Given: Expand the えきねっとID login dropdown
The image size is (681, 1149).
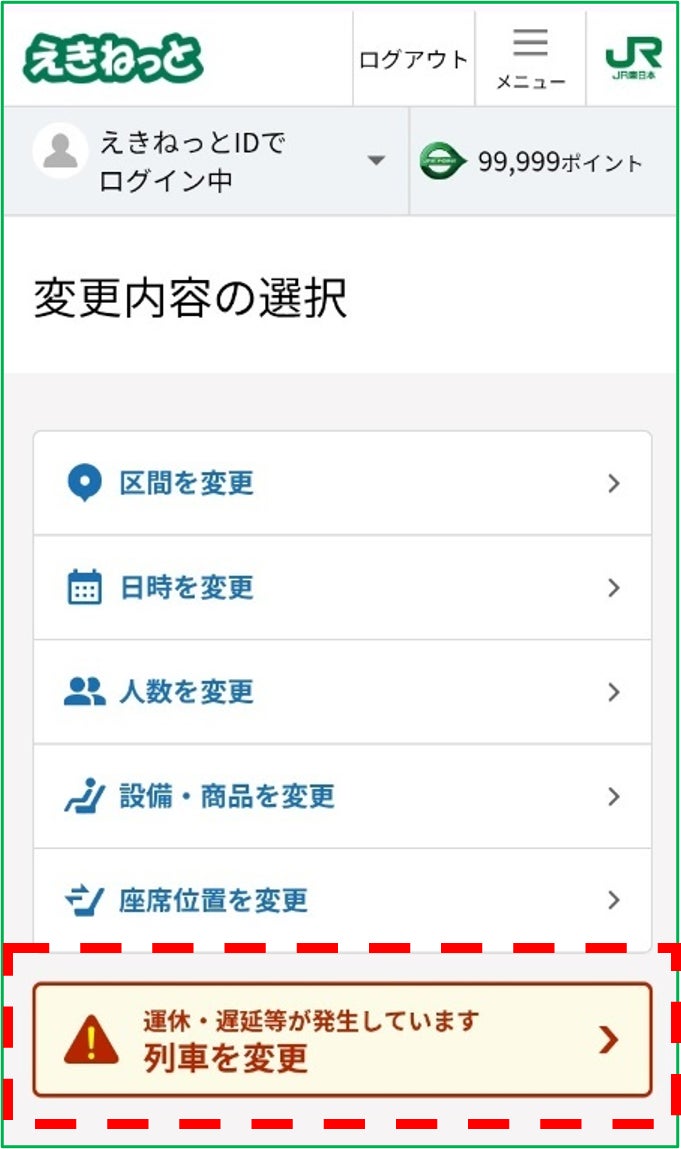Looking at the screenshot, I should click(206, 161).
